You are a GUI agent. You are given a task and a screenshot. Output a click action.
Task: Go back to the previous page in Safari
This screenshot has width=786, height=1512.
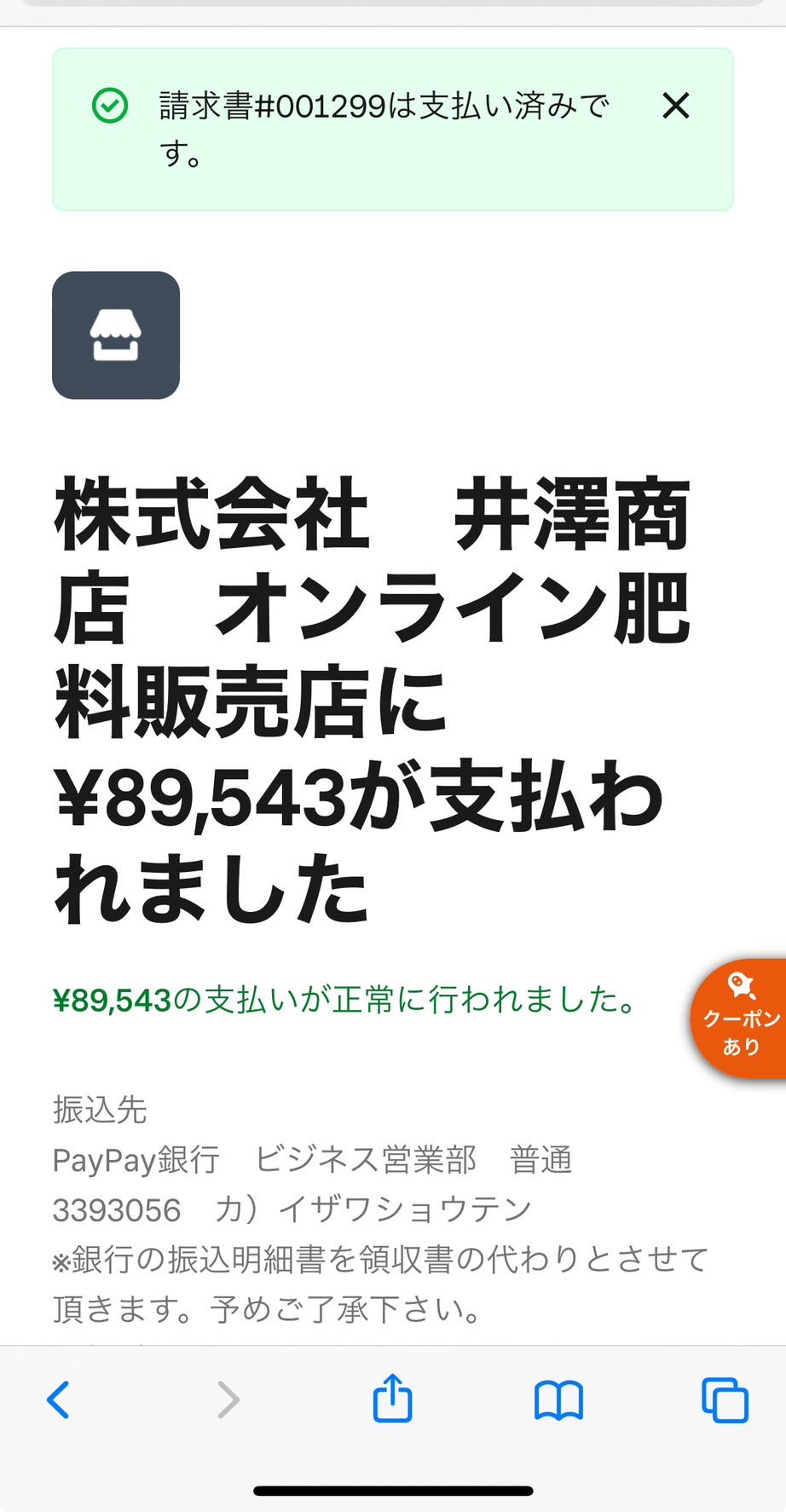click(58, 1399)
